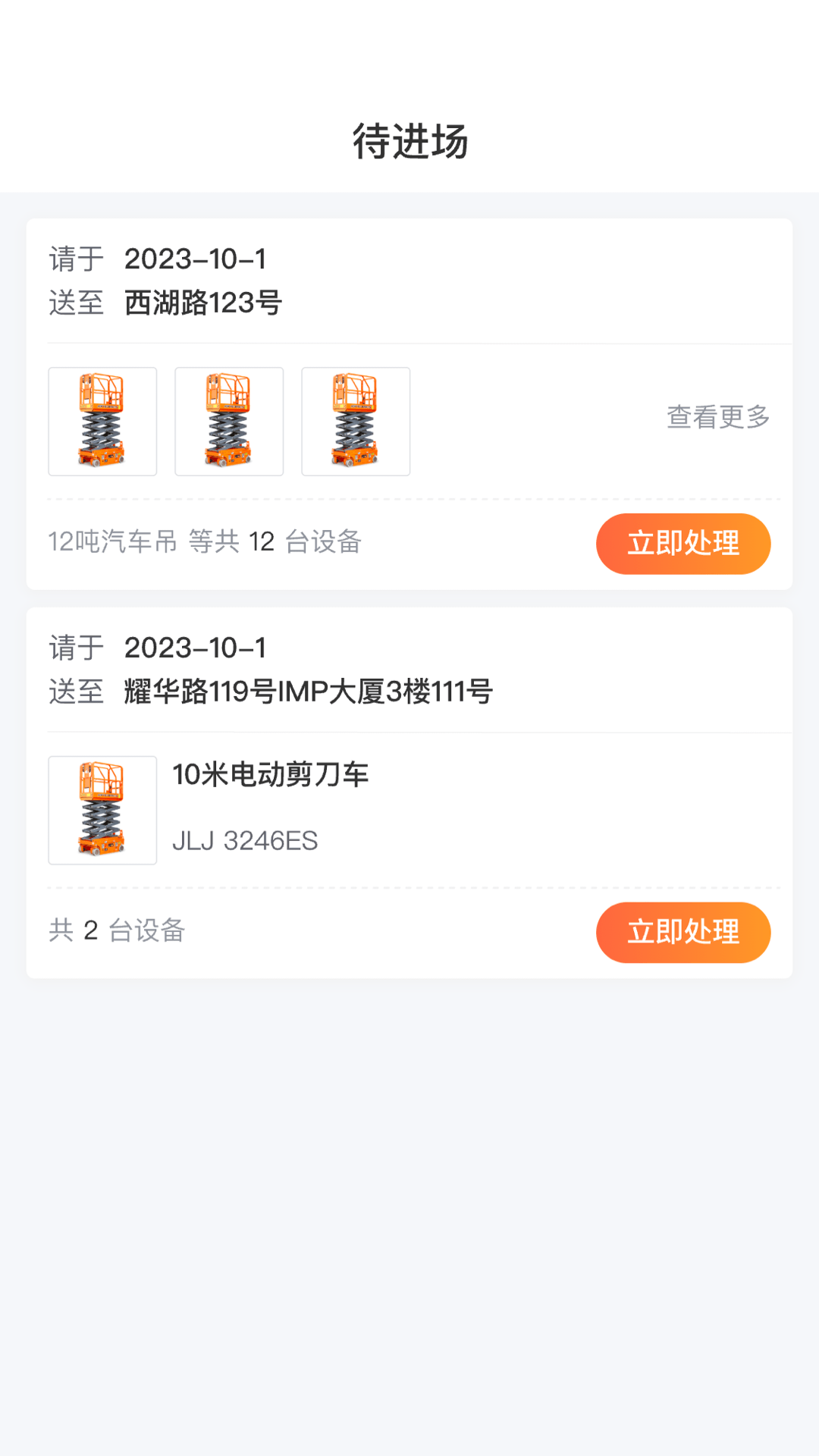Tap 立即处理 for the 西湖路123号 order
The height and width of the screenshot is (1456, 819).
[x=683, y=544]
